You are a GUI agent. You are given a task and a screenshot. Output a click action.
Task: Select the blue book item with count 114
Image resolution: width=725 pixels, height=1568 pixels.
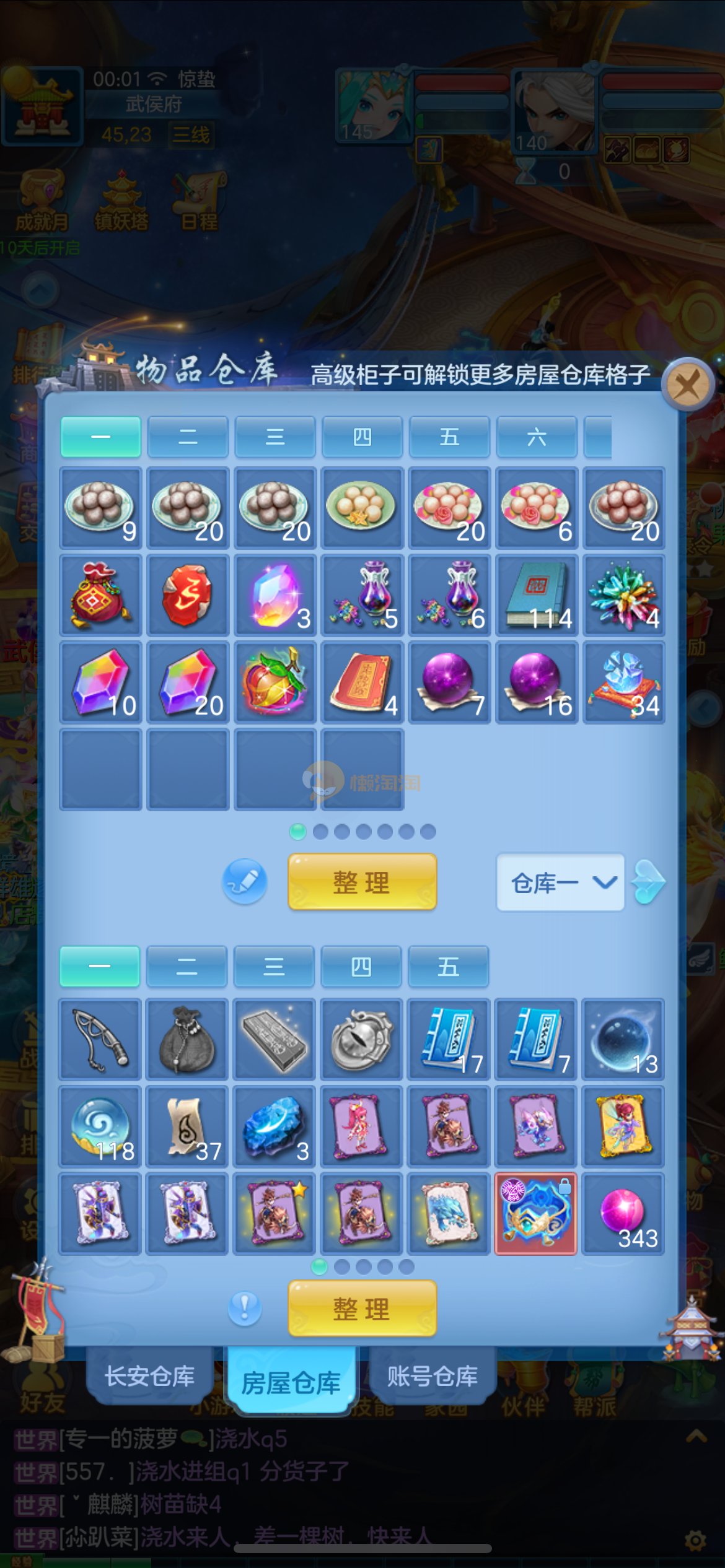pyautogui.click(x=537, y=595)
